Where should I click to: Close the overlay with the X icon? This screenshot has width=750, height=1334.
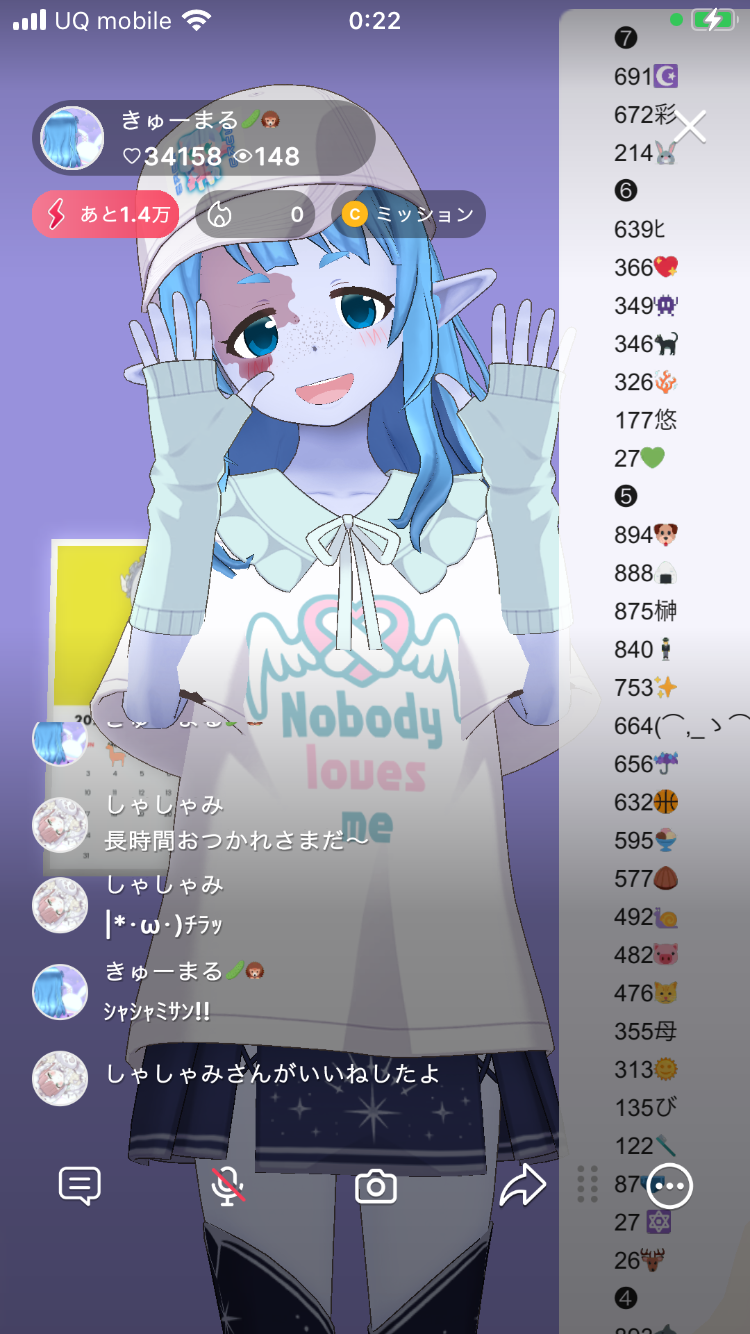[x=690, y=127]
